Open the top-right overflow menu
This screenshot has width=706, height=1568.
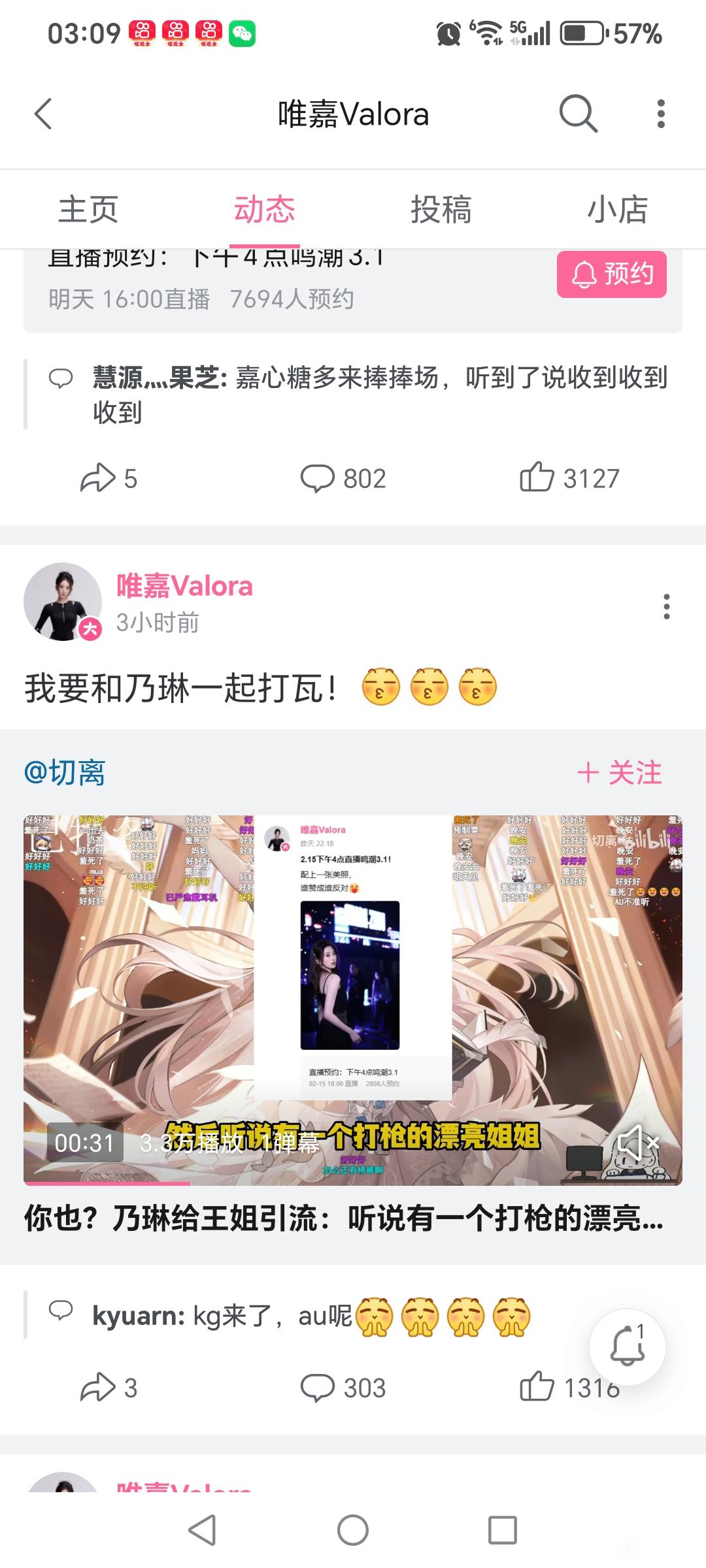point(661,114)
